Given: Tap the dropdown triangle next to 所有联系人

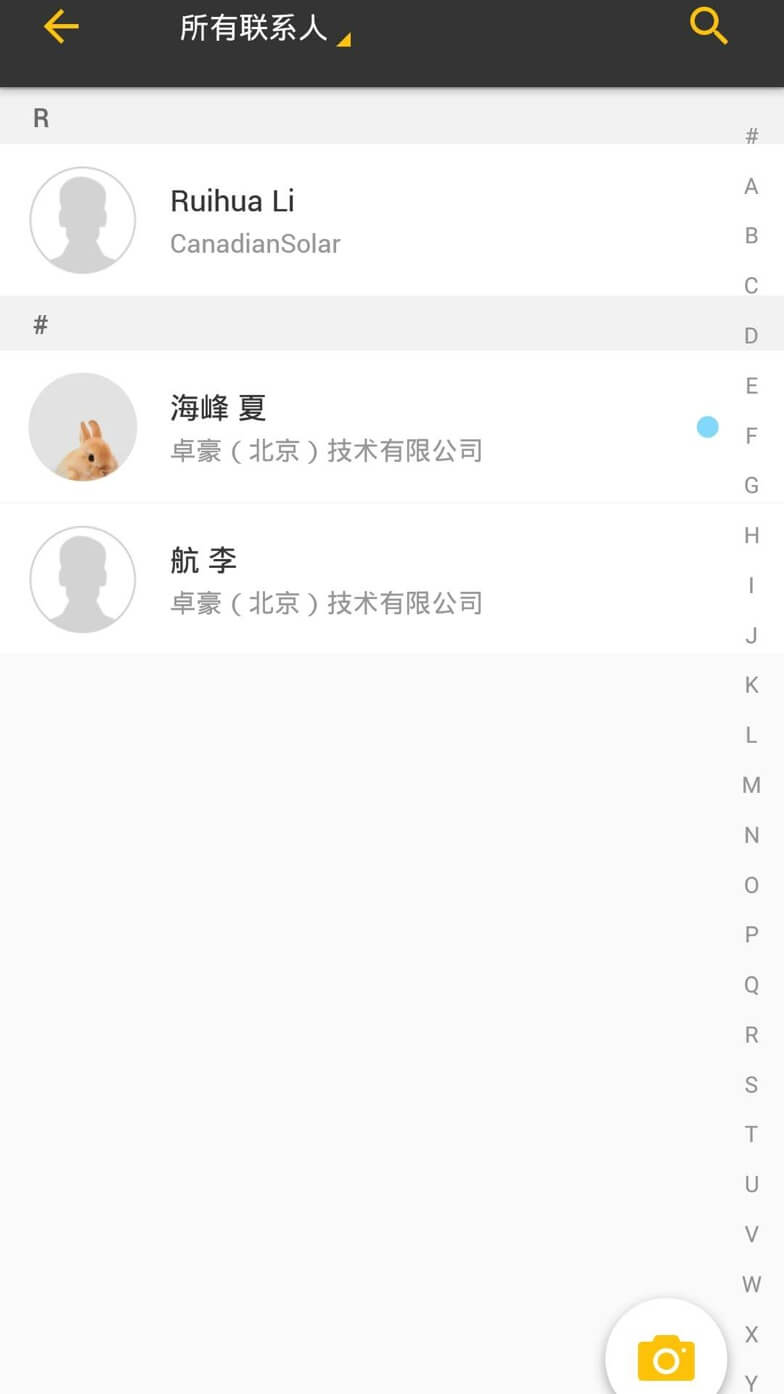Looking at the screenshot, I should click(345, 38).
